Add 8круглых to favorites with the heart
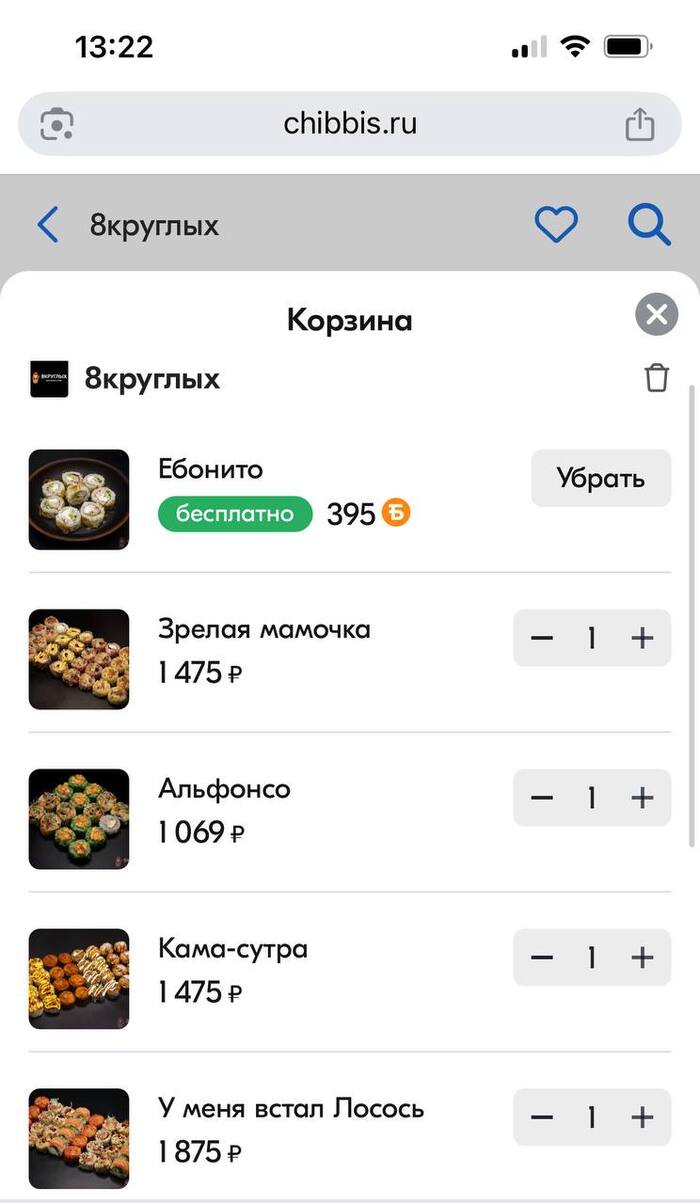700x1204 pixels. click(556, 226)
